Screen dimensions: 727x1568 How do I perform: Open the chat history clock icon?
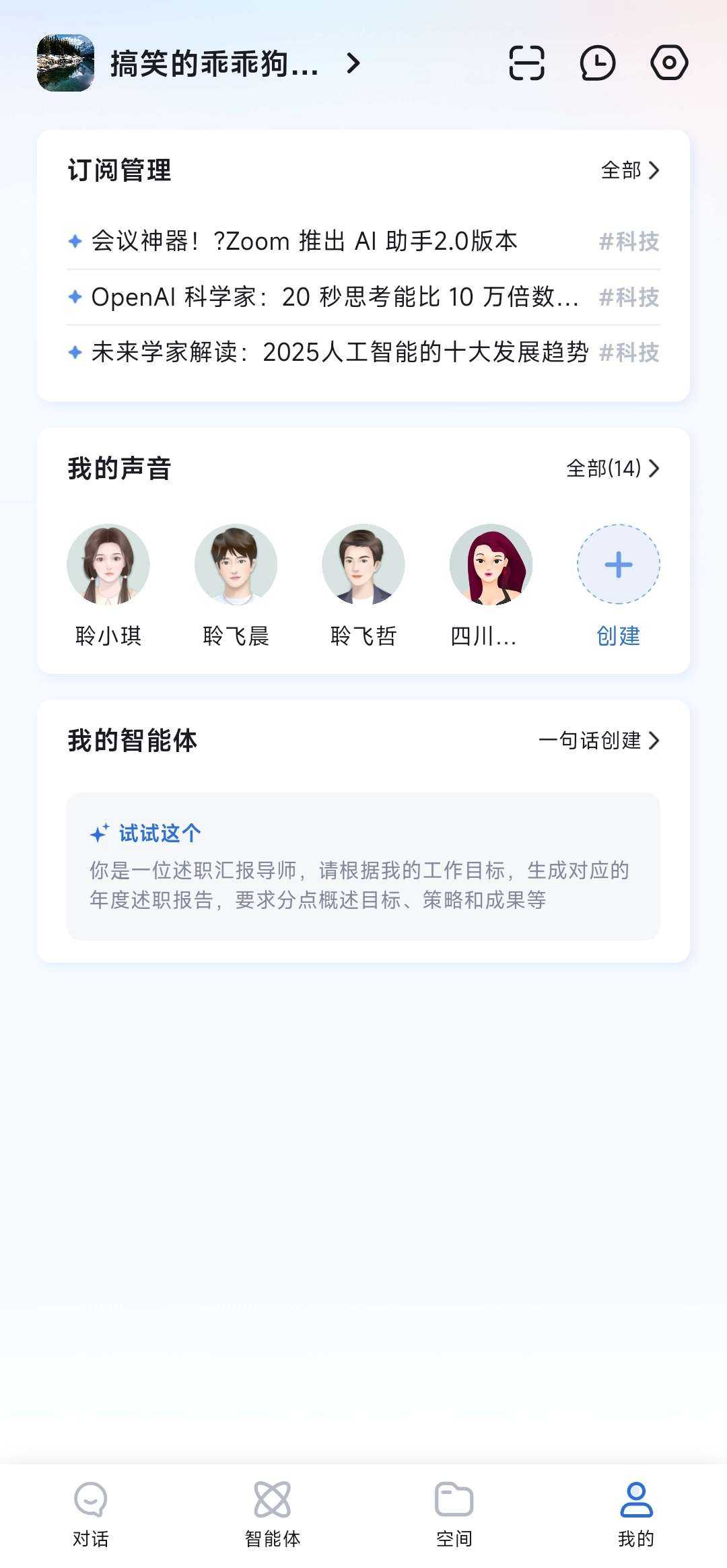598,63
